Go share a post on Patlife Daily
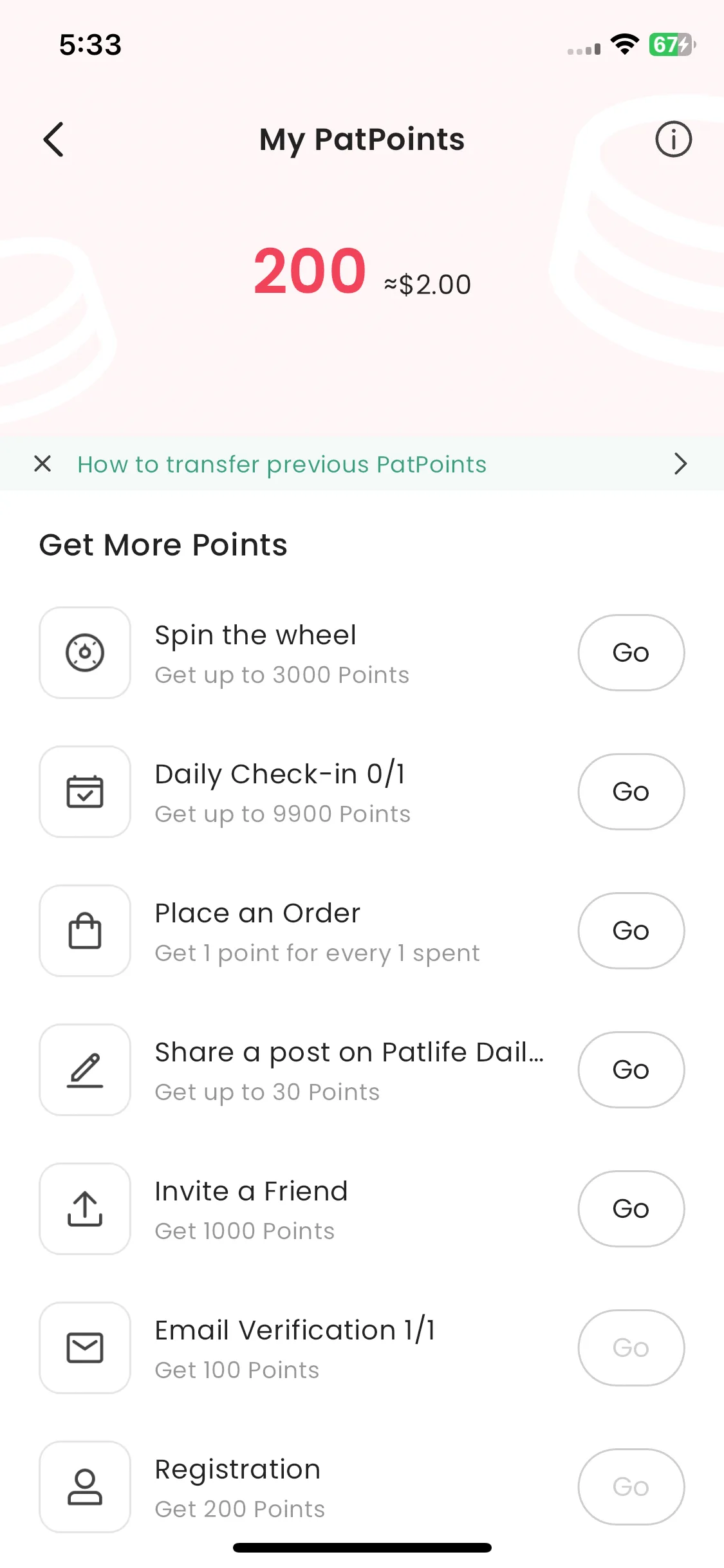The width and height of the screenshot is (724, 1568). coord(631,1070)
